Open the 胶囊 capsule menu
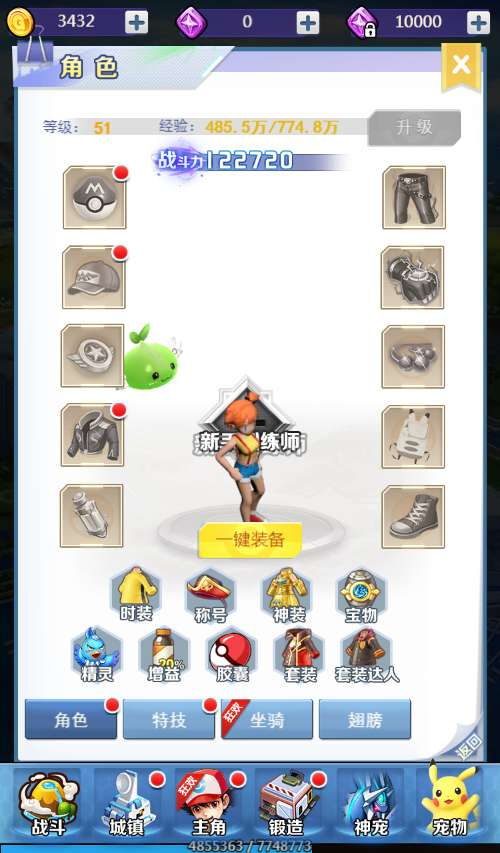Screen dimensions: 500x853 [x=232, y=654]
